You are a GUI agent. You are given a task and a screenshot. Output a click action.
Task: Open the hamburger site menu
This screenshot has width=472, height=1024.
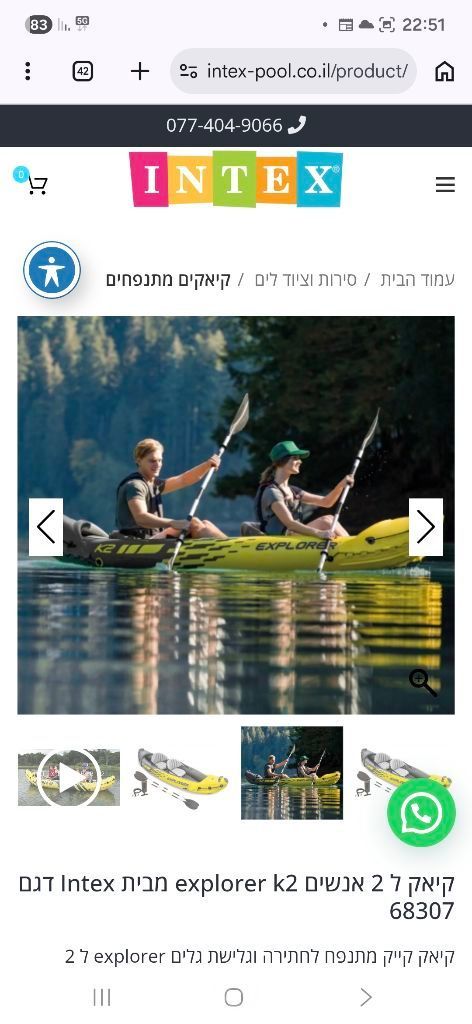[x=445, y=185]
